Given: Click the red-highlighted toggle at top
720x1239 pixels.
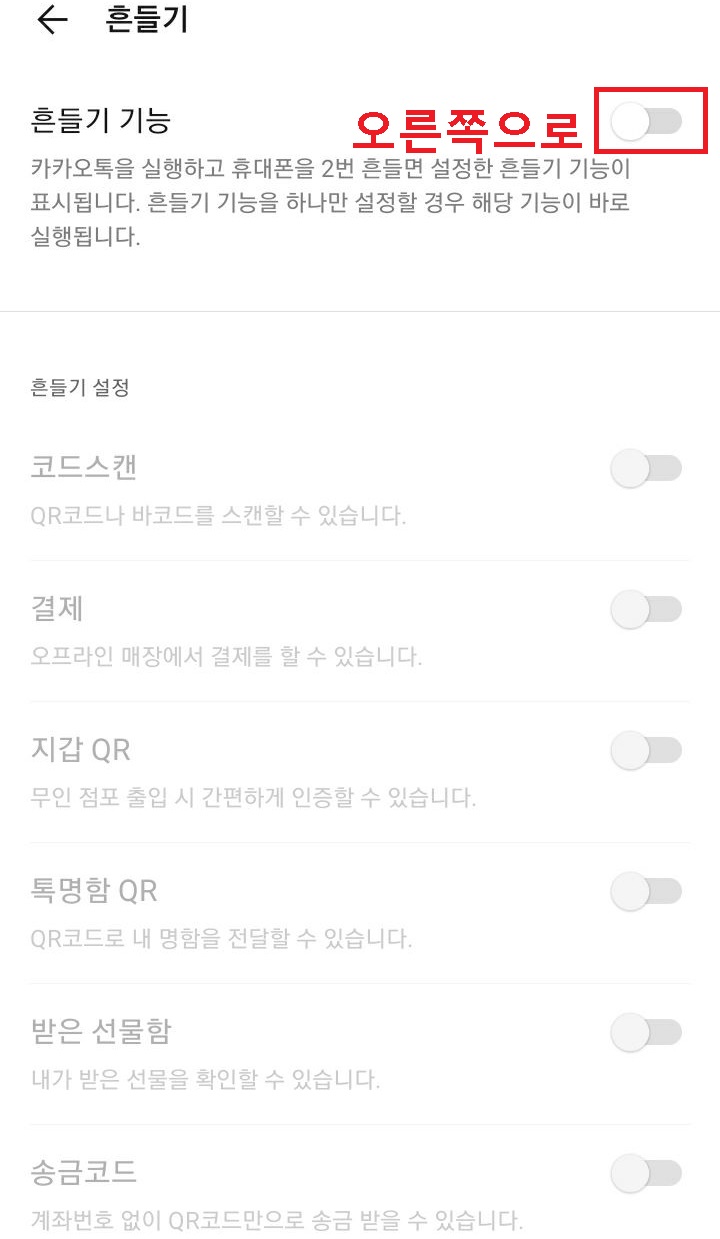Looking at the screenshot, I should [646, 120].
